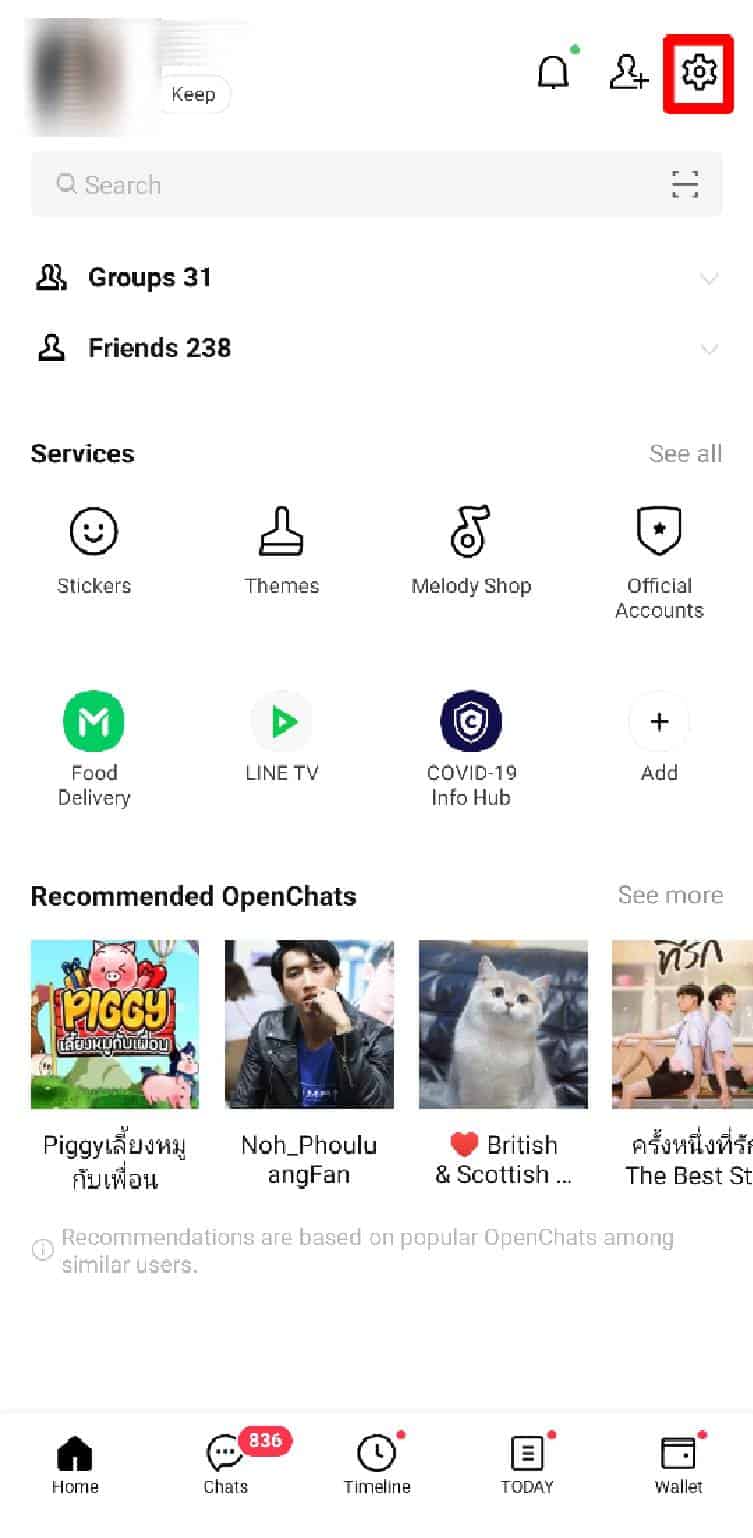Switch to the Timeline tab
Screen dimensions: 753x1538
377,1463
